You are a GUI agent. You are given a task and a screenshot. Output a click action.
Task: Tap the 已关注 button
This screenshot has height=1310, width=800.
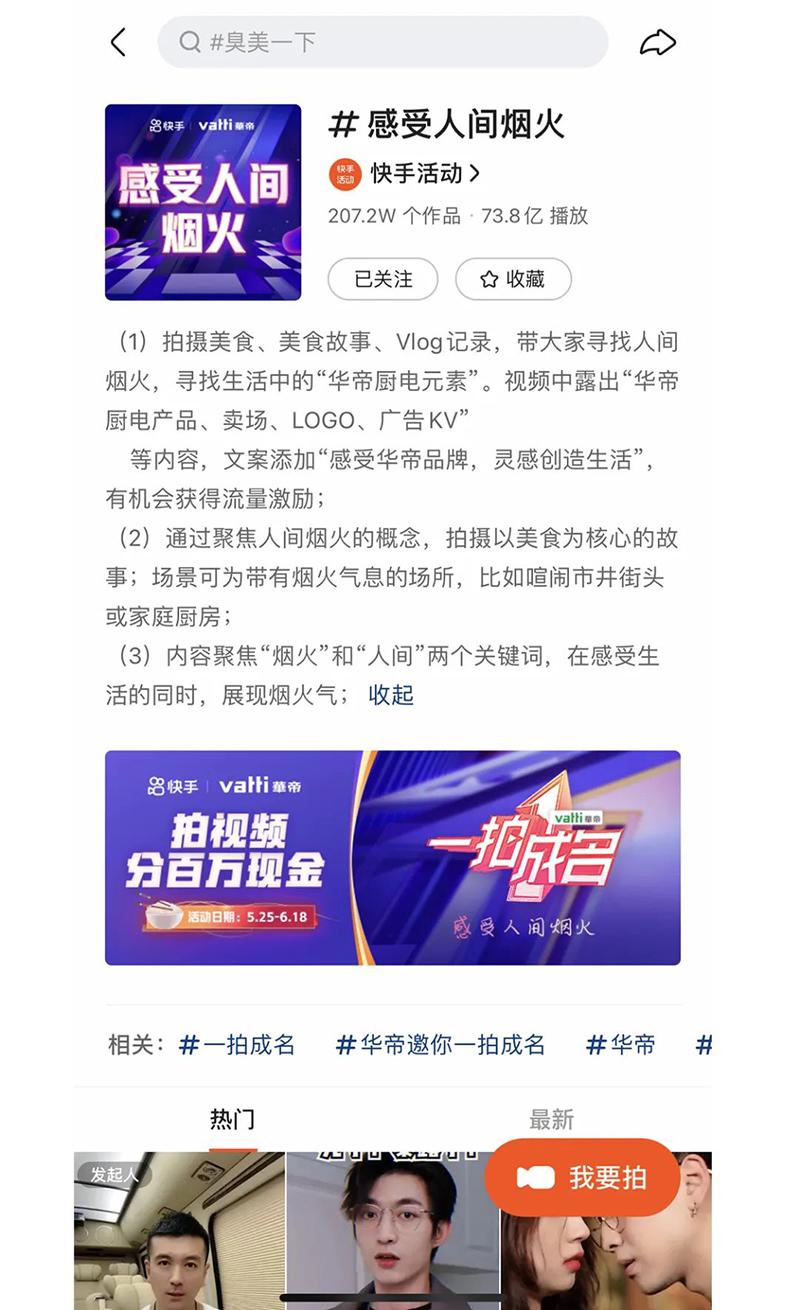point(383,279)
